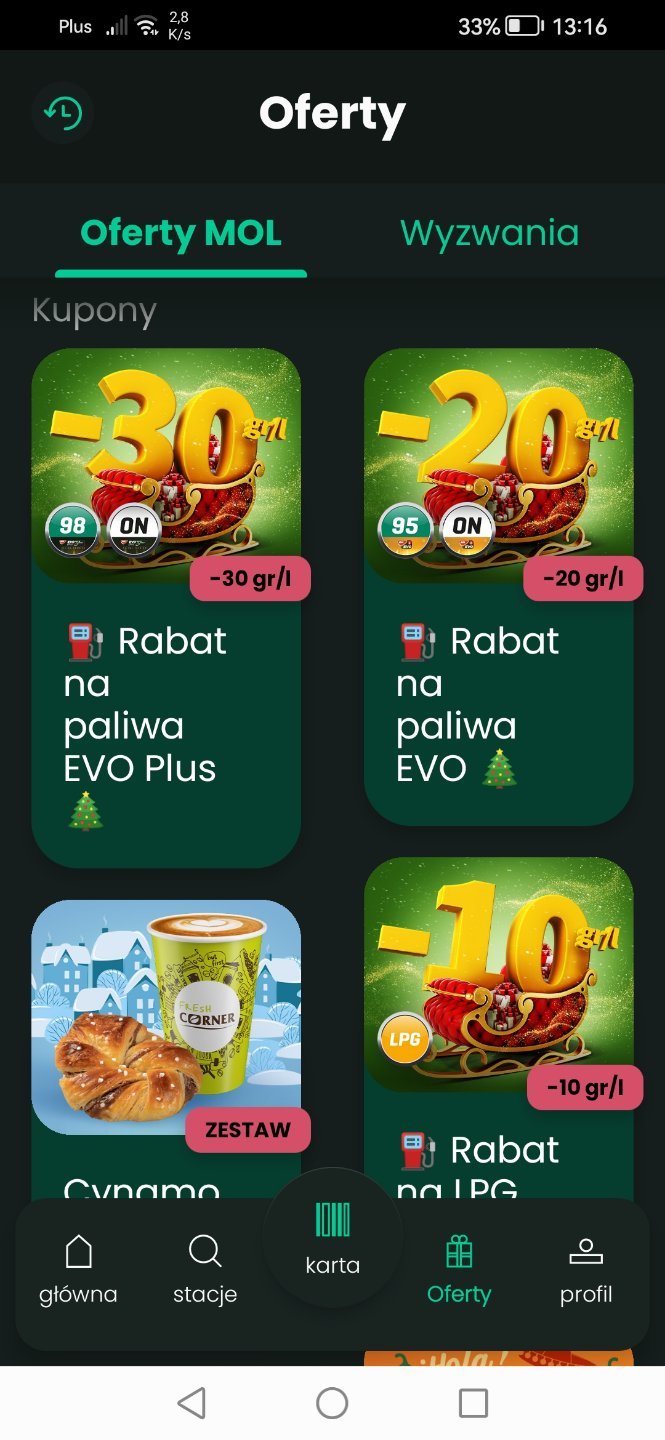This screenshot has height=1440, width=665.
Task: Show the karta barcode
Action: [332, 1237]
